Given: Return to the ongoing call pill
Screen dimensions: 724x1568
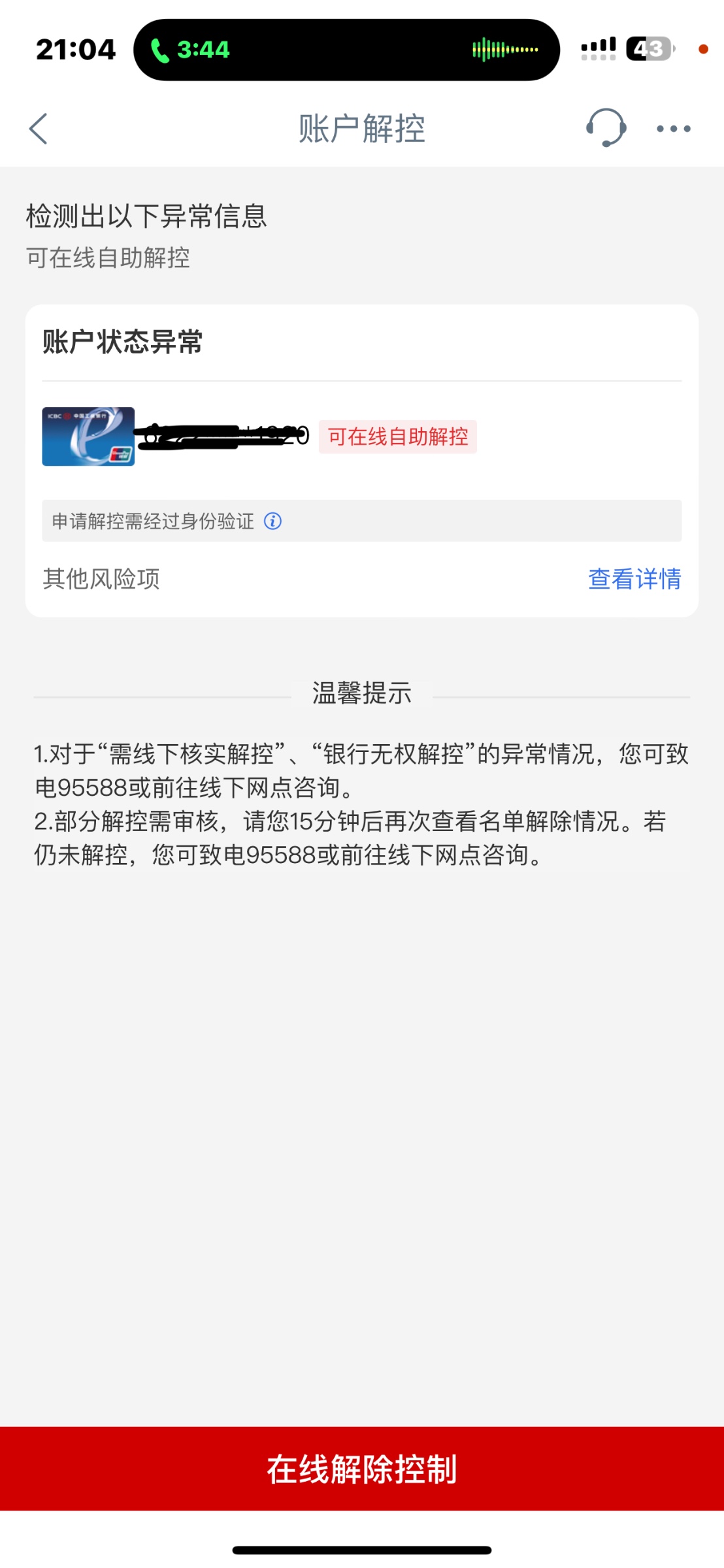Looking at the screenshot, I should click(346, 50).
